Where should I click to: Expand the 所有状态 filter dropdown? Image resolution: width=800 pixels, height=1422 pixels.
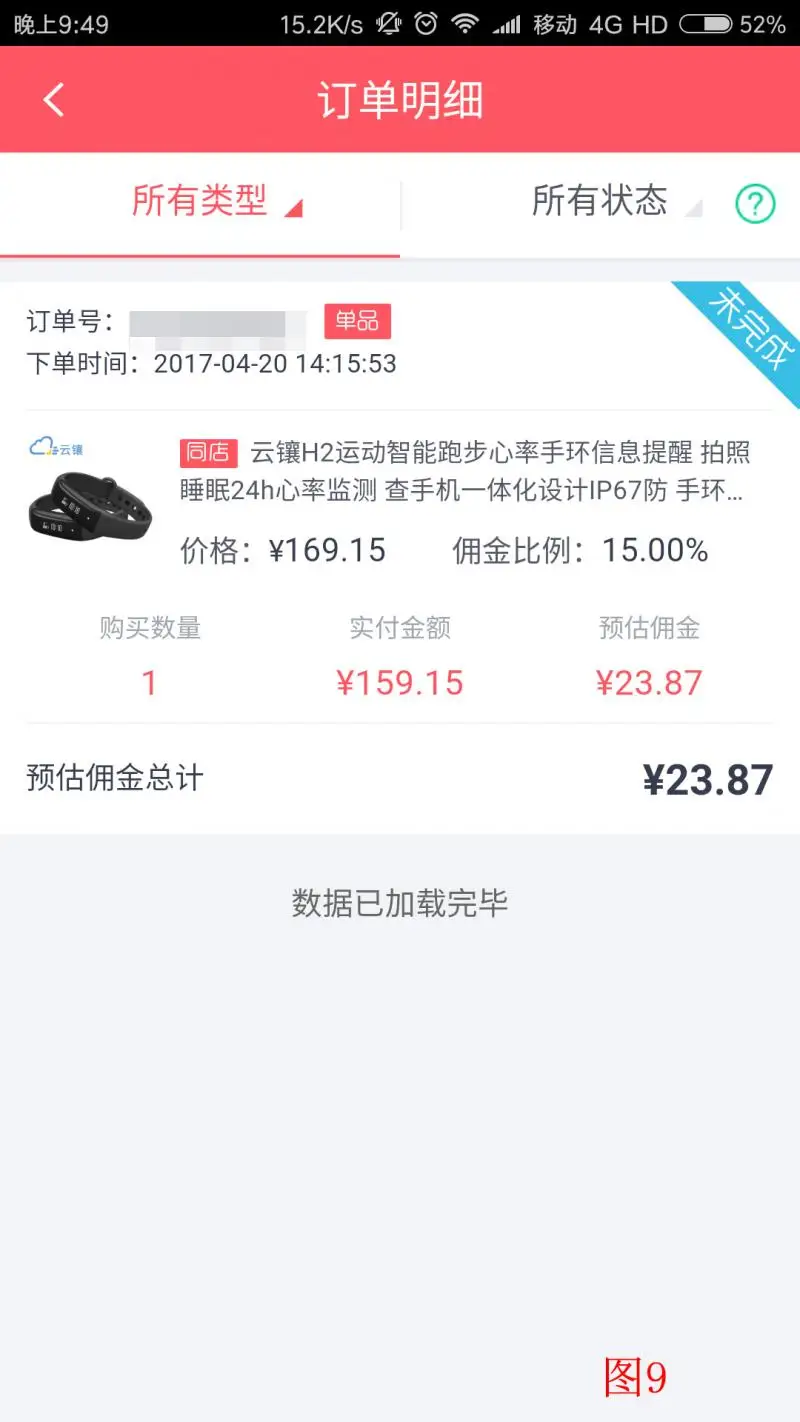pyautogui.click(x=614, y=203)
